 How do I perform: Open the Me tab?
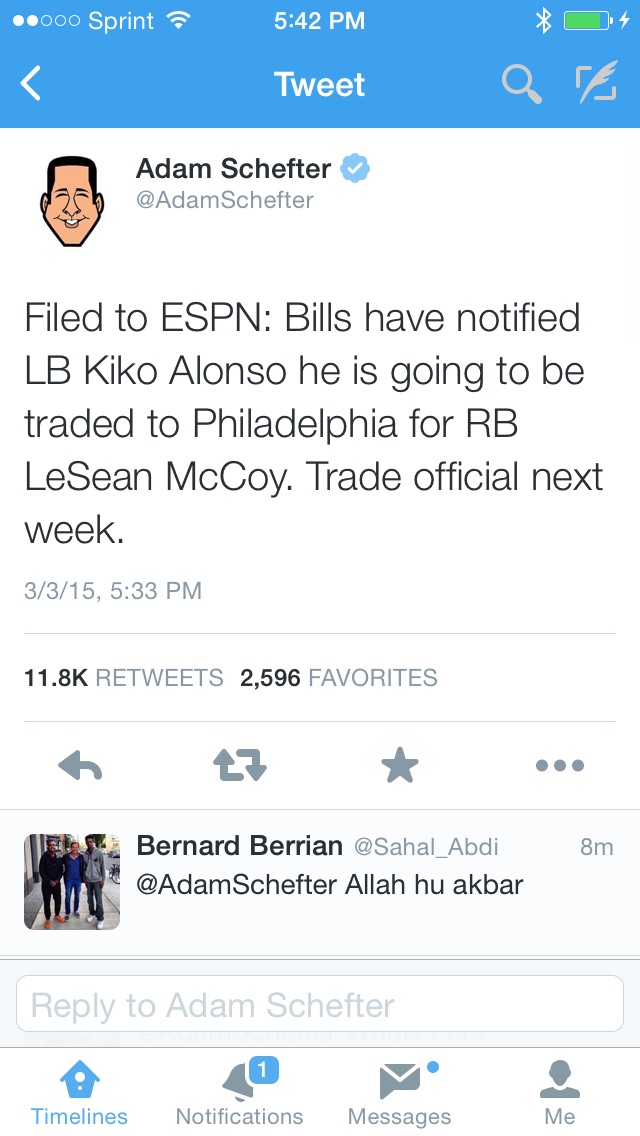pyautogui.click(x=560, y=1093)
